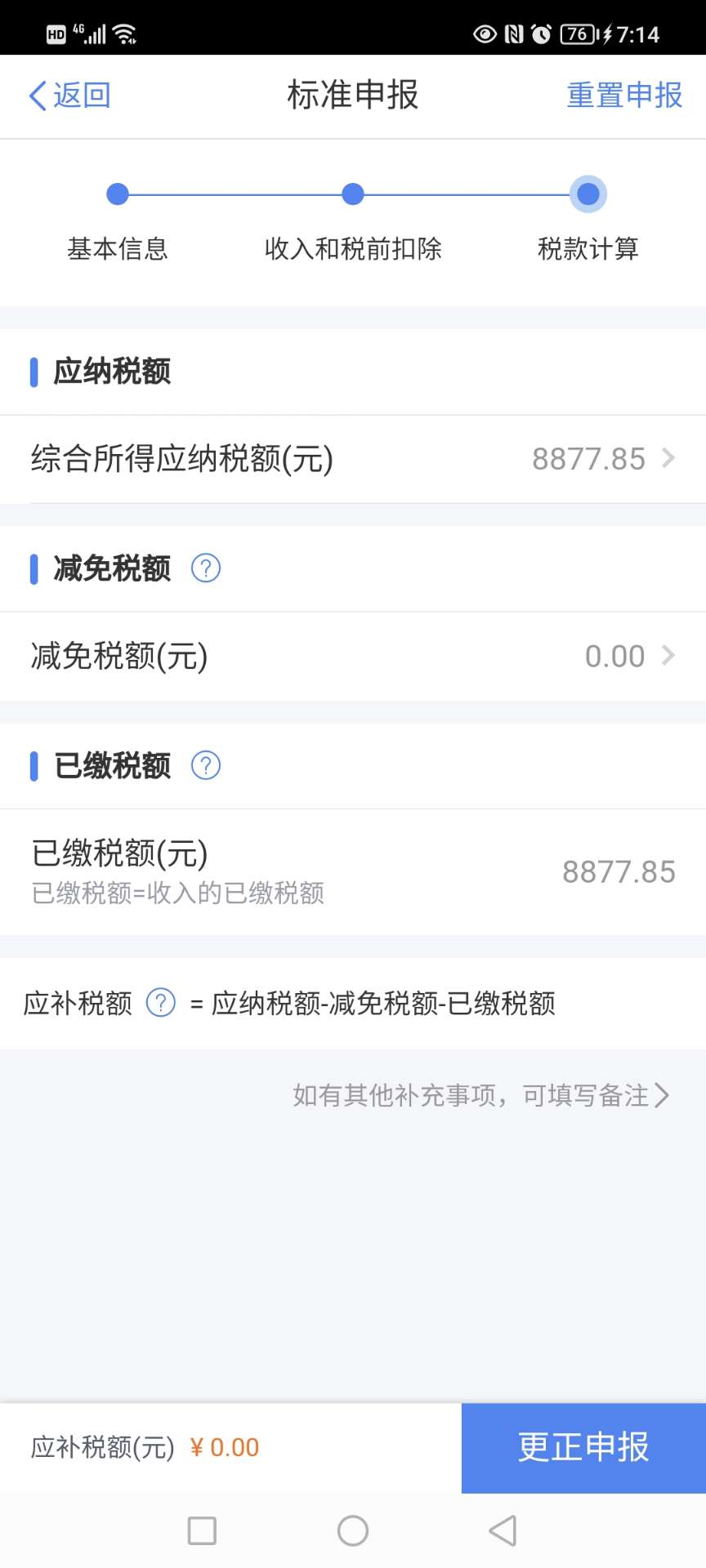This screenshot has height=1568, width=706.
Task: Select the 收入和税前扣除 step
Action: point(353,195)
